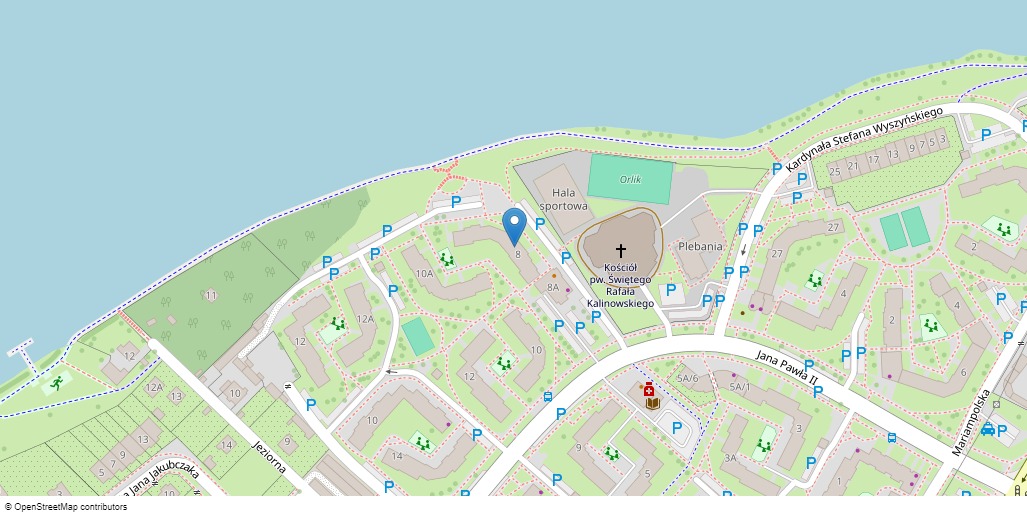This screenshot has width=1027, height=515.
Task: Open the OpenStreetMap contributors attribution link
Action: click(70, 507)
